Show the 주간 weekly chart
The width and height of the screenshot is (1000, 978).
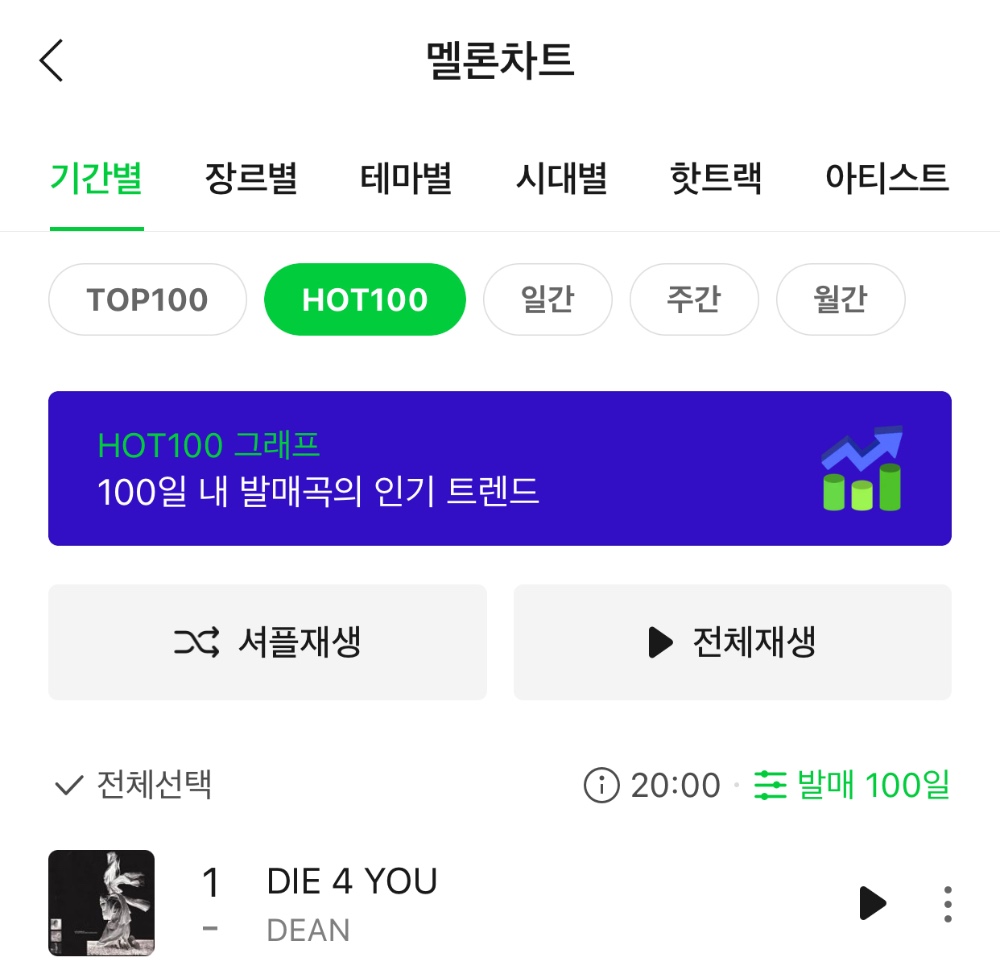(x=694, y=299)
